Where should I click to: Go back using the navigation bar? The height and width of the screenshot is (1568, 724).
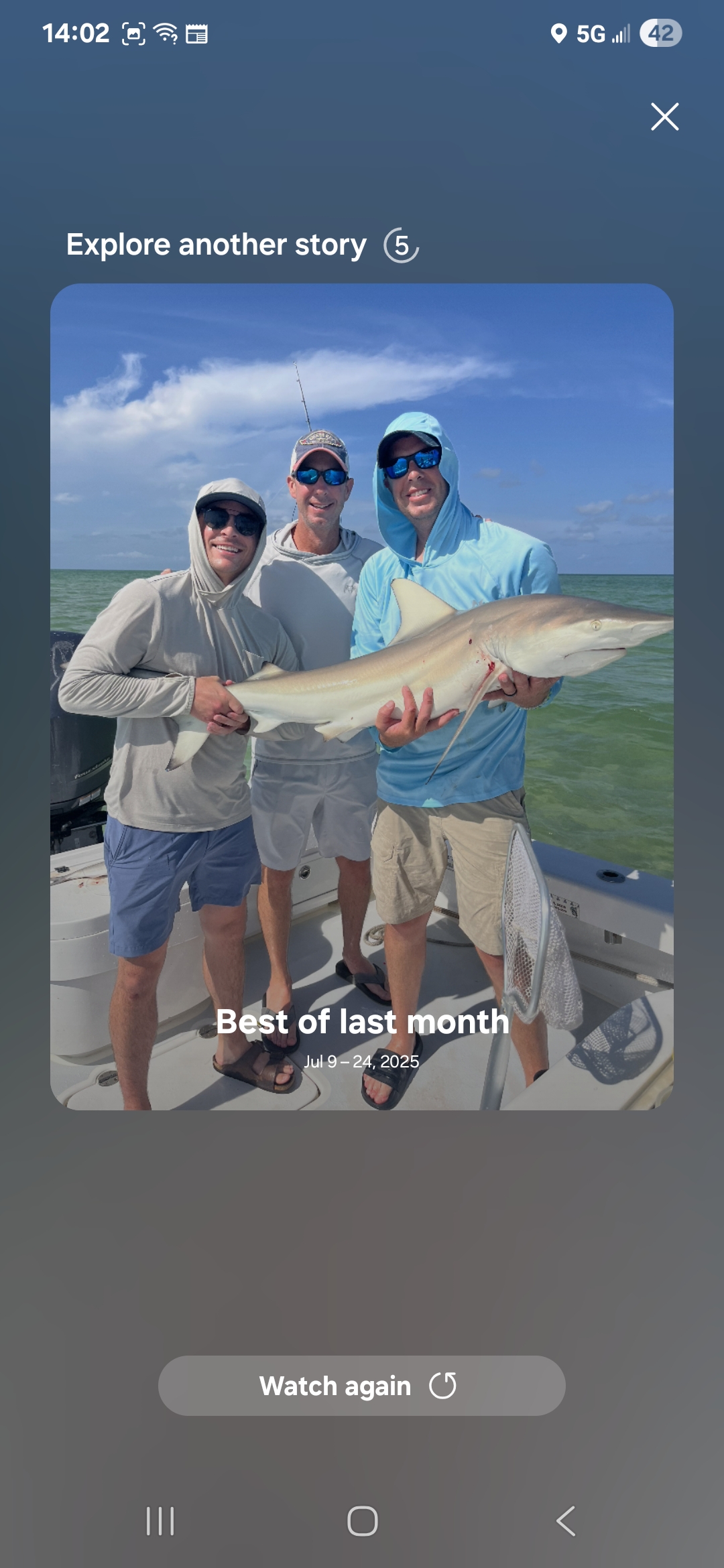coord(566,1521)
